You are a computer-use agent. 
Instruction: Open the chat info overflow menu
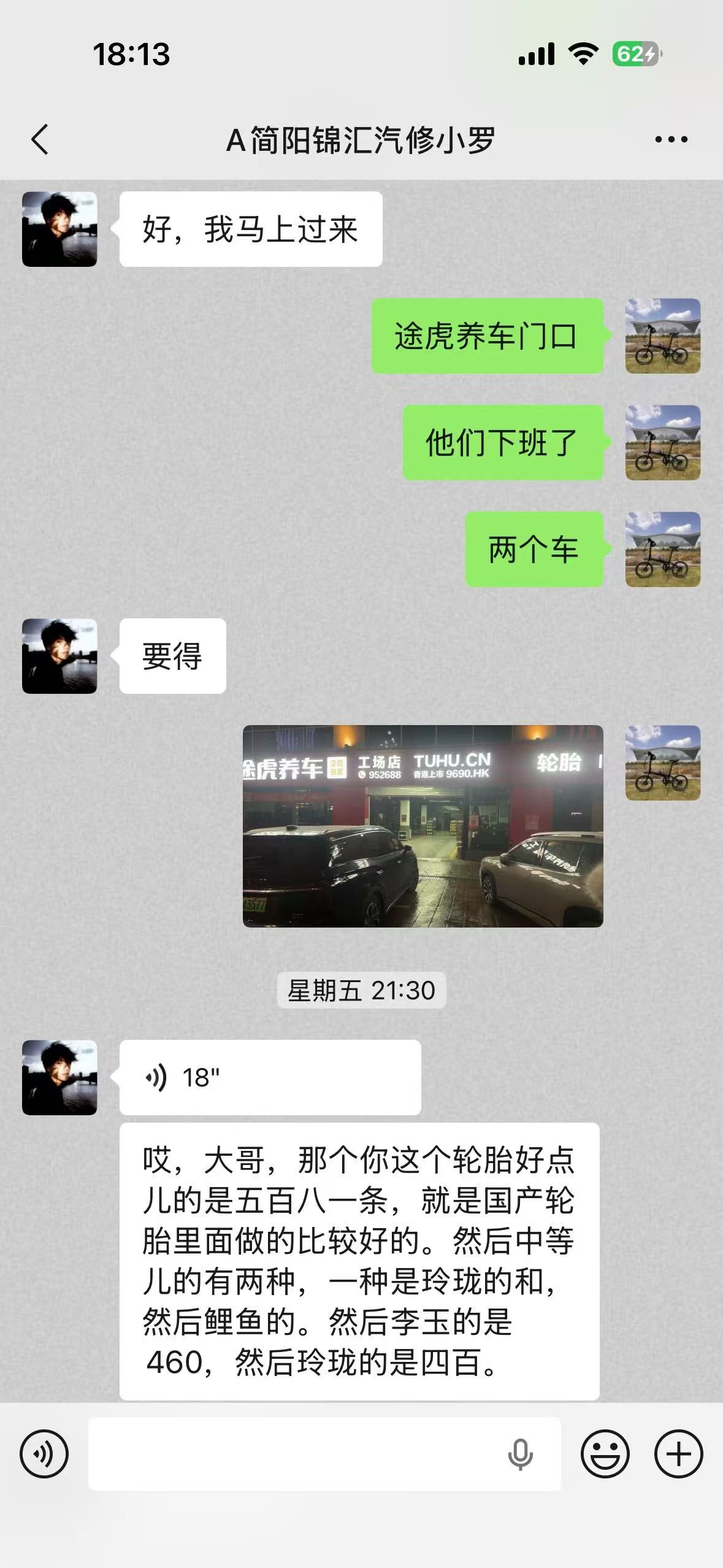(671, 140)
